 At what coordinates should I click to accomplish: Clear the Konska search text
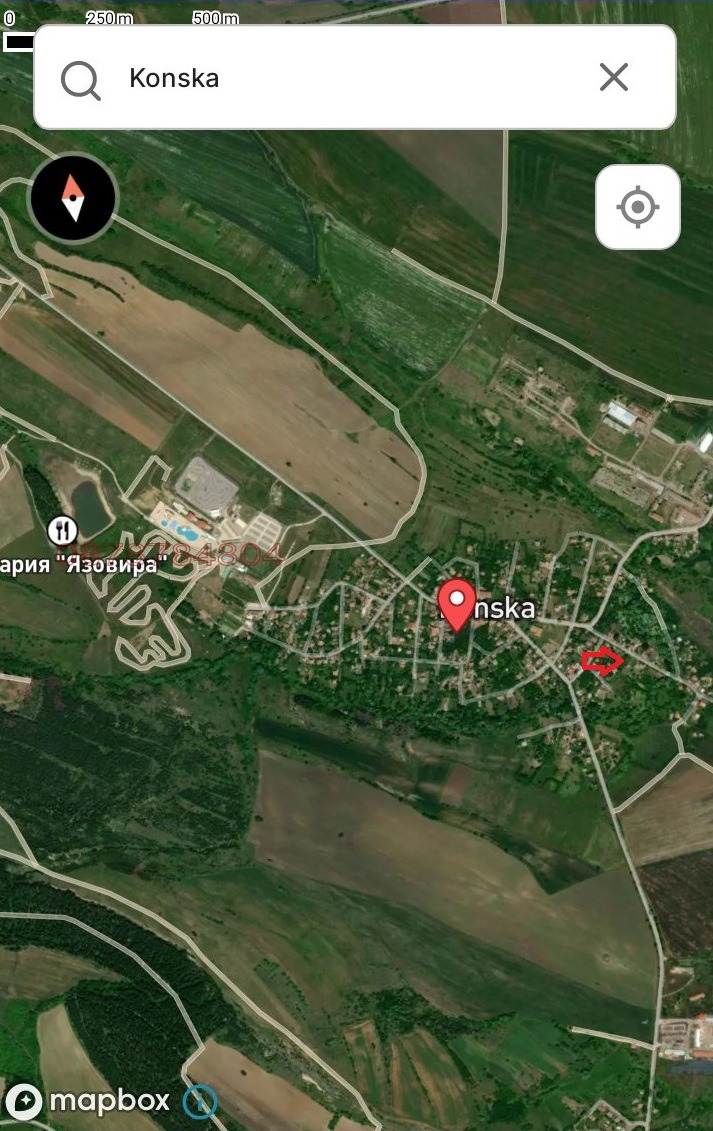tap(613, 77)
